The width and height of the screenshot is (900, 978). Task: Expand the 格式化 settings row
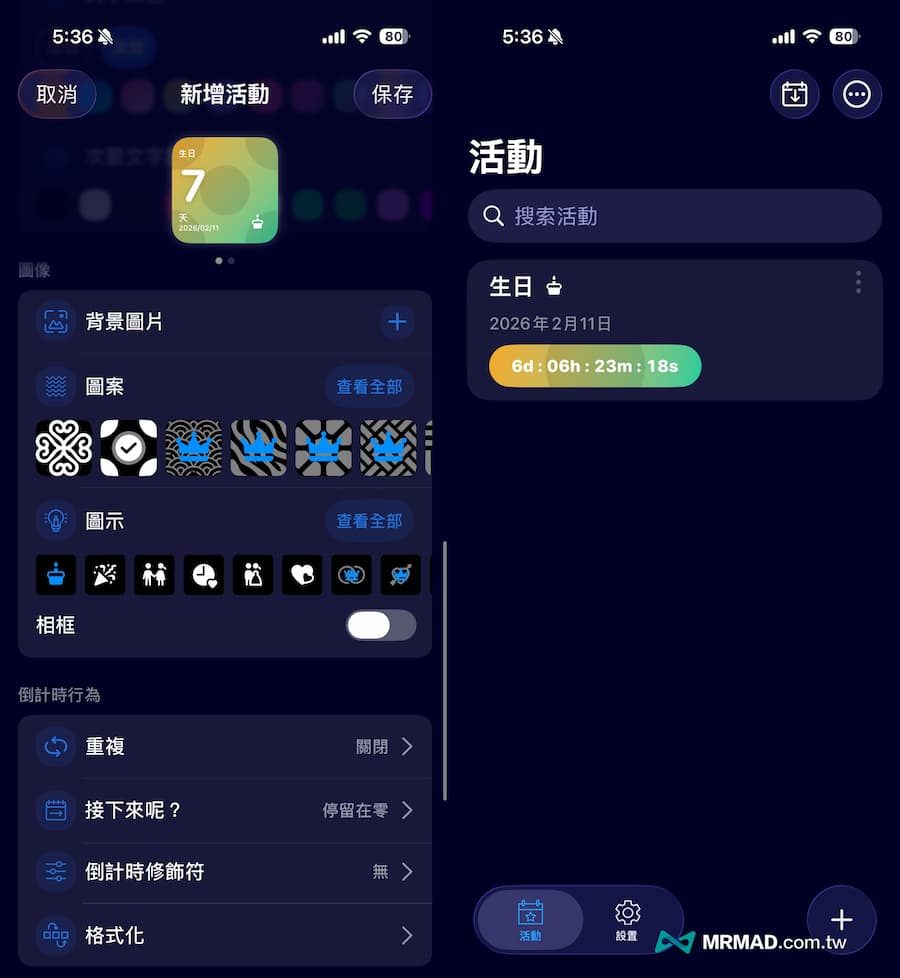pyautogui.click(x=225, y=935)
